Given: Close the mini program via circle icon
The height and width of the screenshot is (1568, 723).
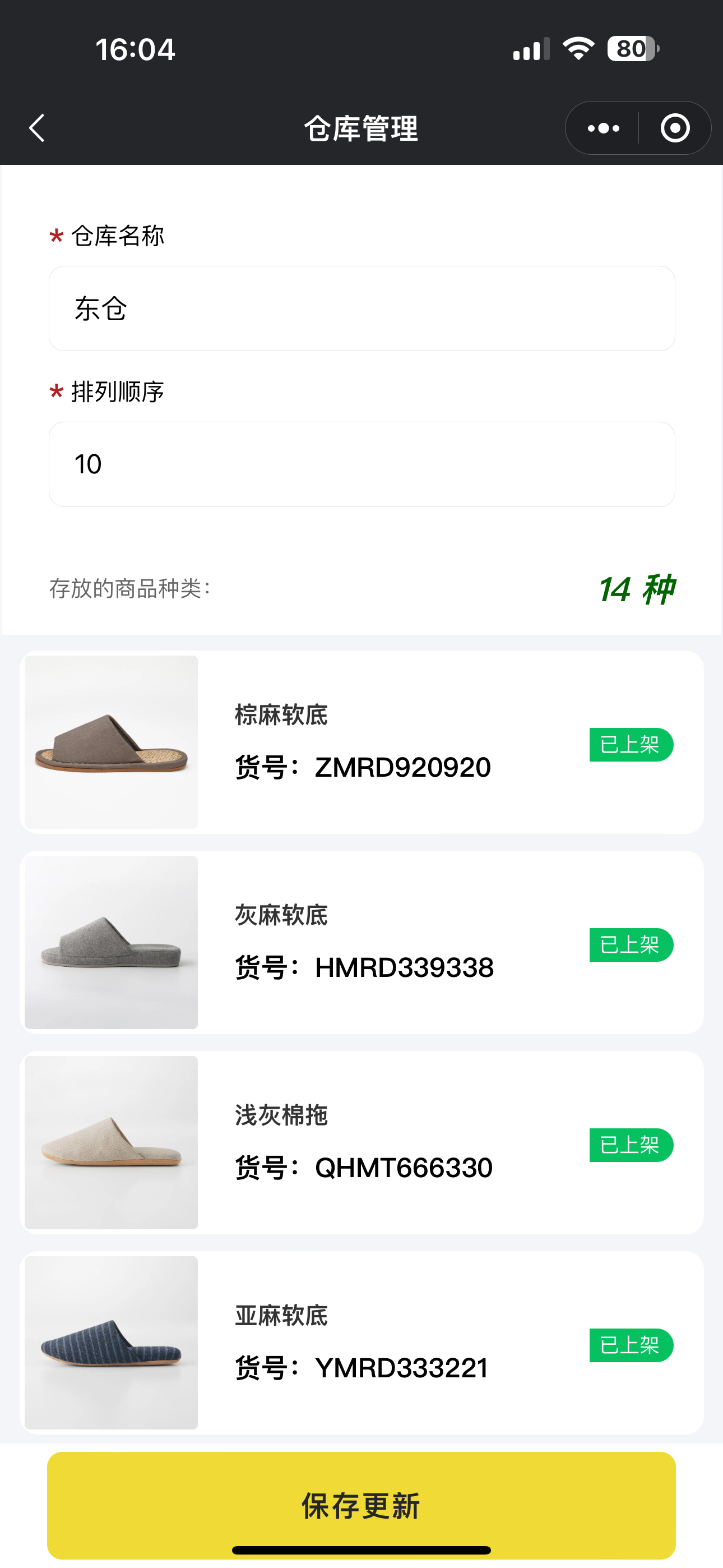Looking at the screenshot, I should coord(675,128).
